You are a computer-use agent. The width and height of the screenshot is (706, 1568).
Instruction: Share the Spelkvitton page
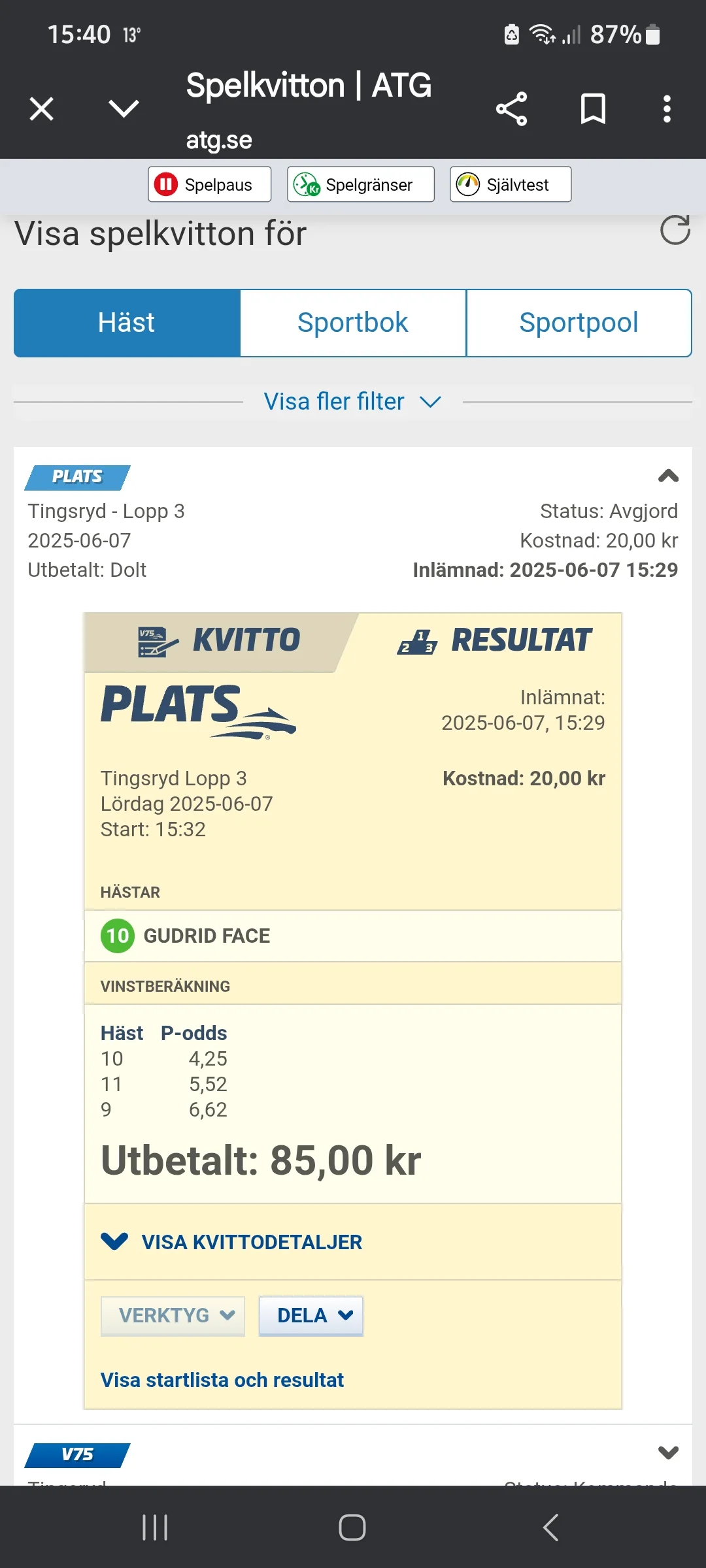[511, 108]
